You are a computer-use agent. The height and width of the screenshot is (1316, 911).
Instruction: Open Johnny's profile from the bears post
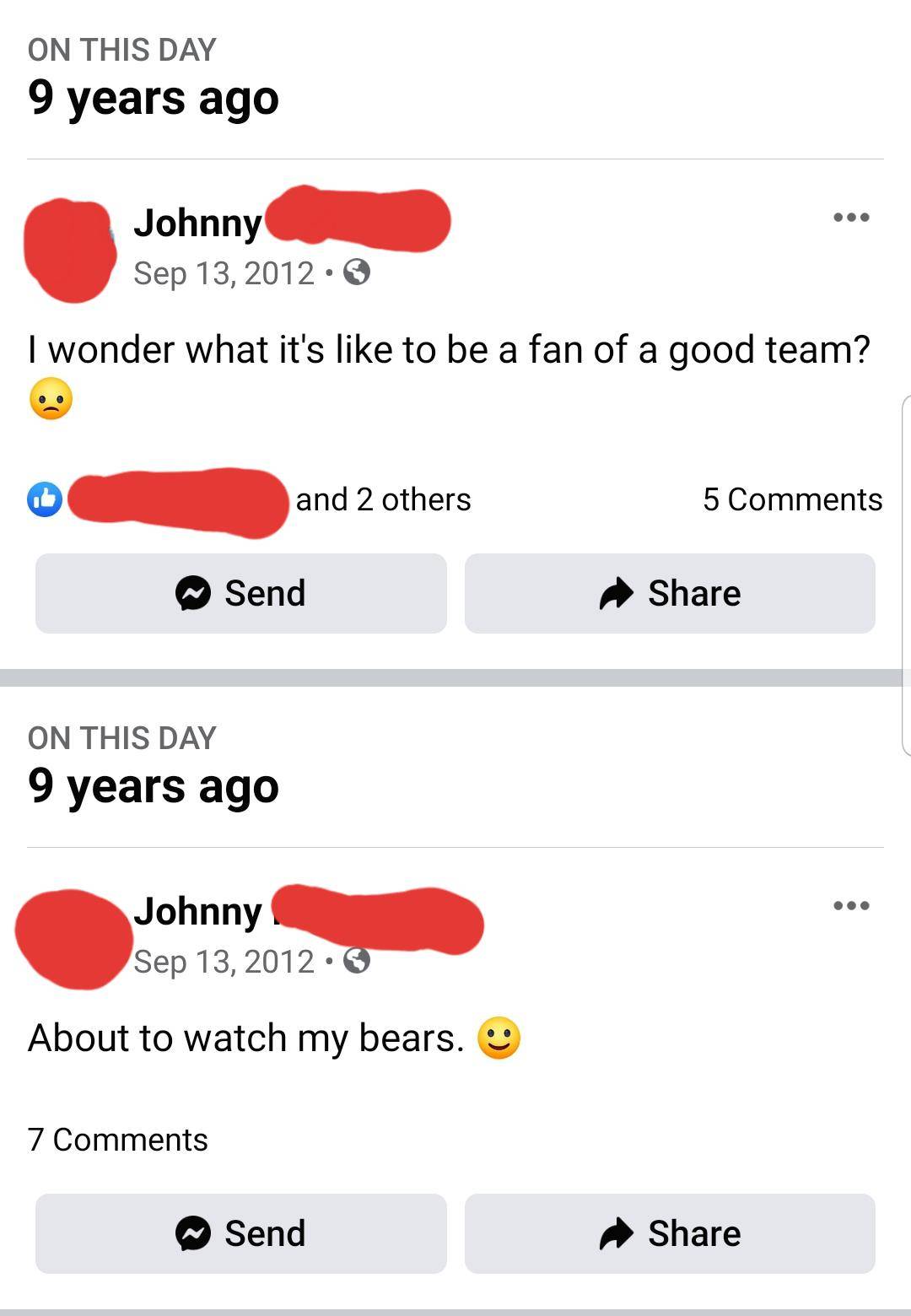(198, 911)
